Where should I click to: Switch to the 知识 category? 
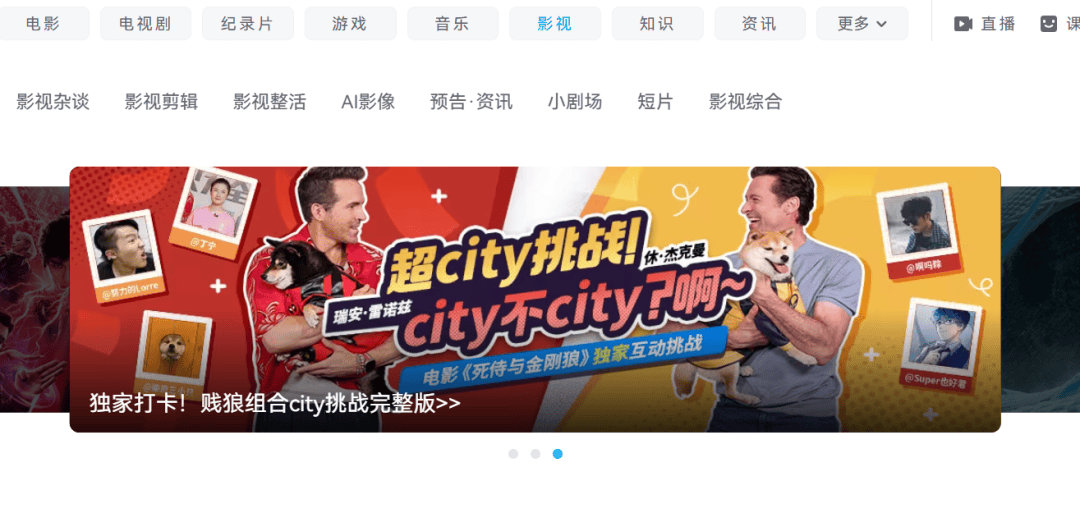pos(657,23)
